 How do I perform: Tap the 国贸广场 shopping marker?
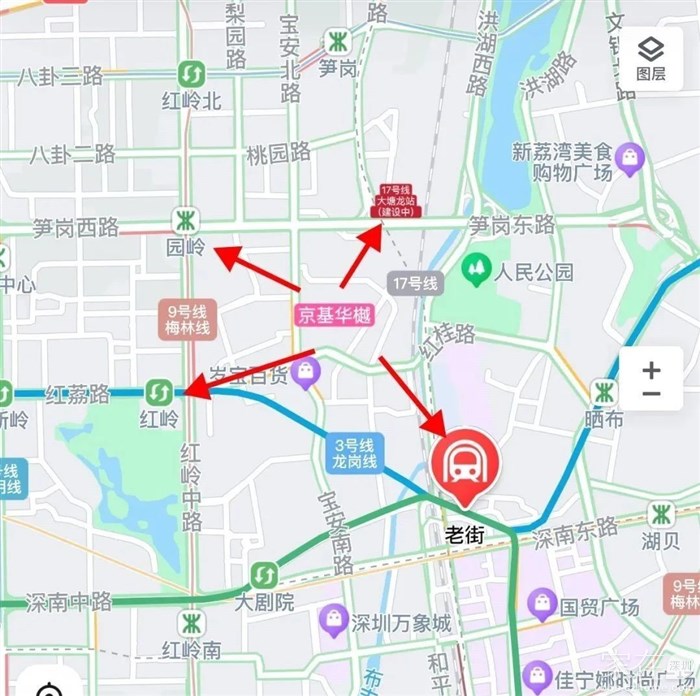click(541, 603)
